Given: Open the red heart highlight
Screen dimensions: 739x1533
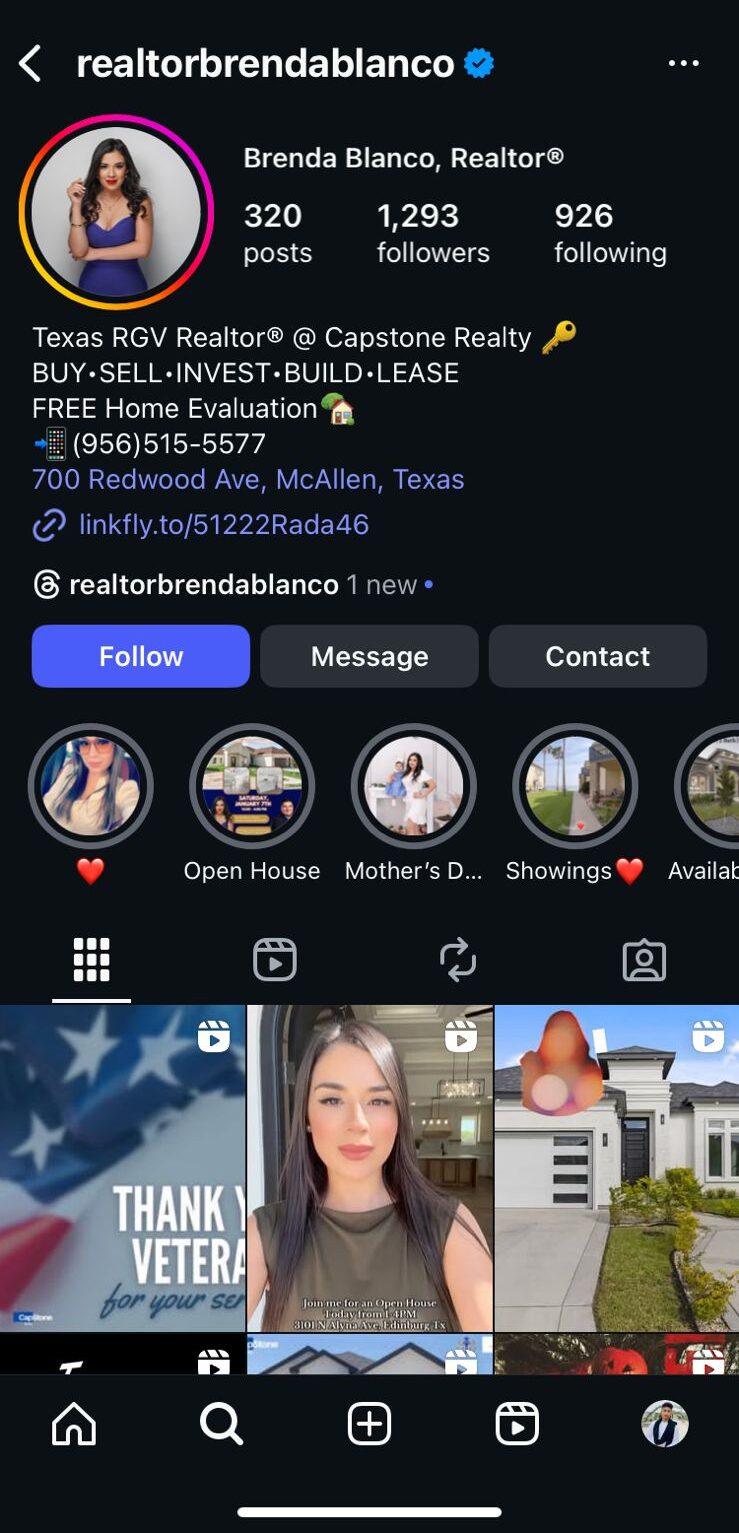Looking at the screenshot, I should (90, 786).
